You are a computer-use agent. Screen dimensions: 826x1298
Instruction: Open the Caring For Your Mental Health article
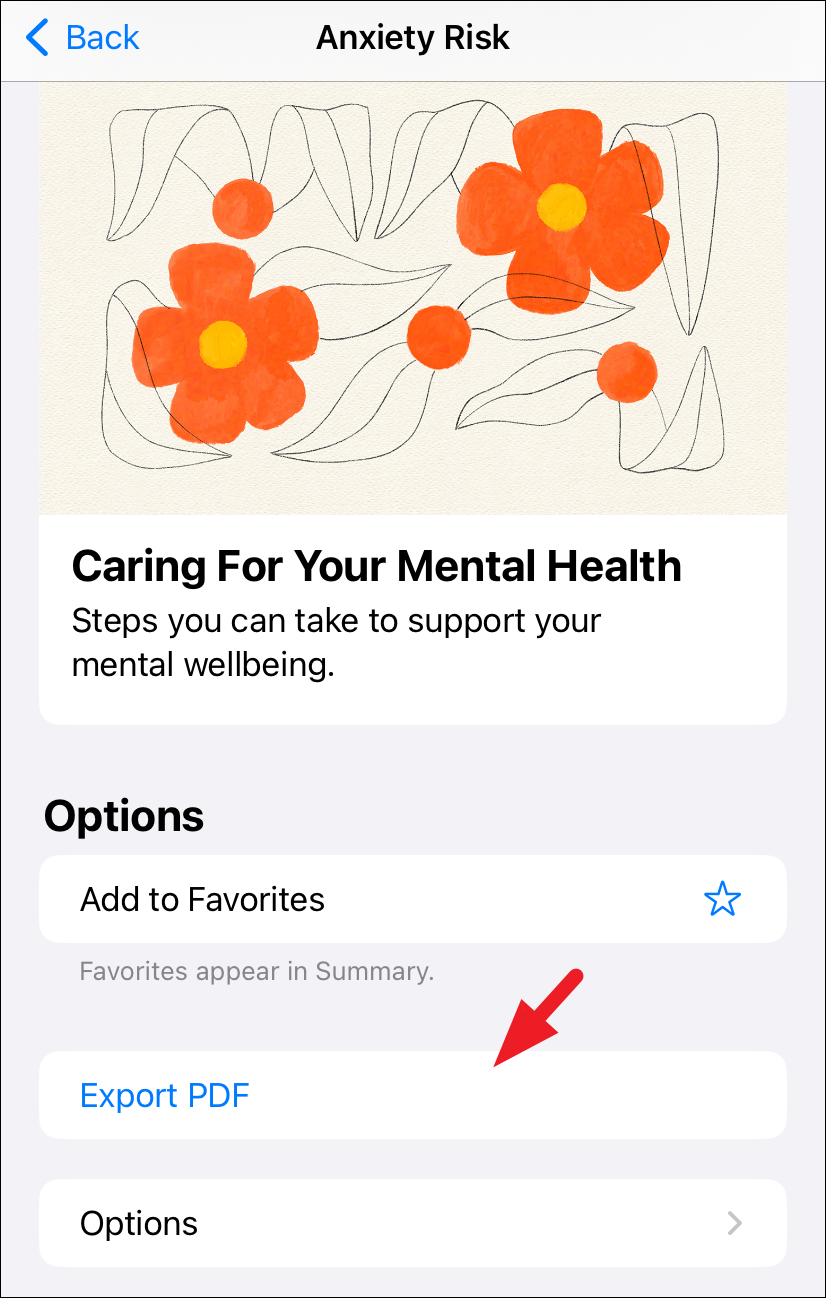point(376,568)
